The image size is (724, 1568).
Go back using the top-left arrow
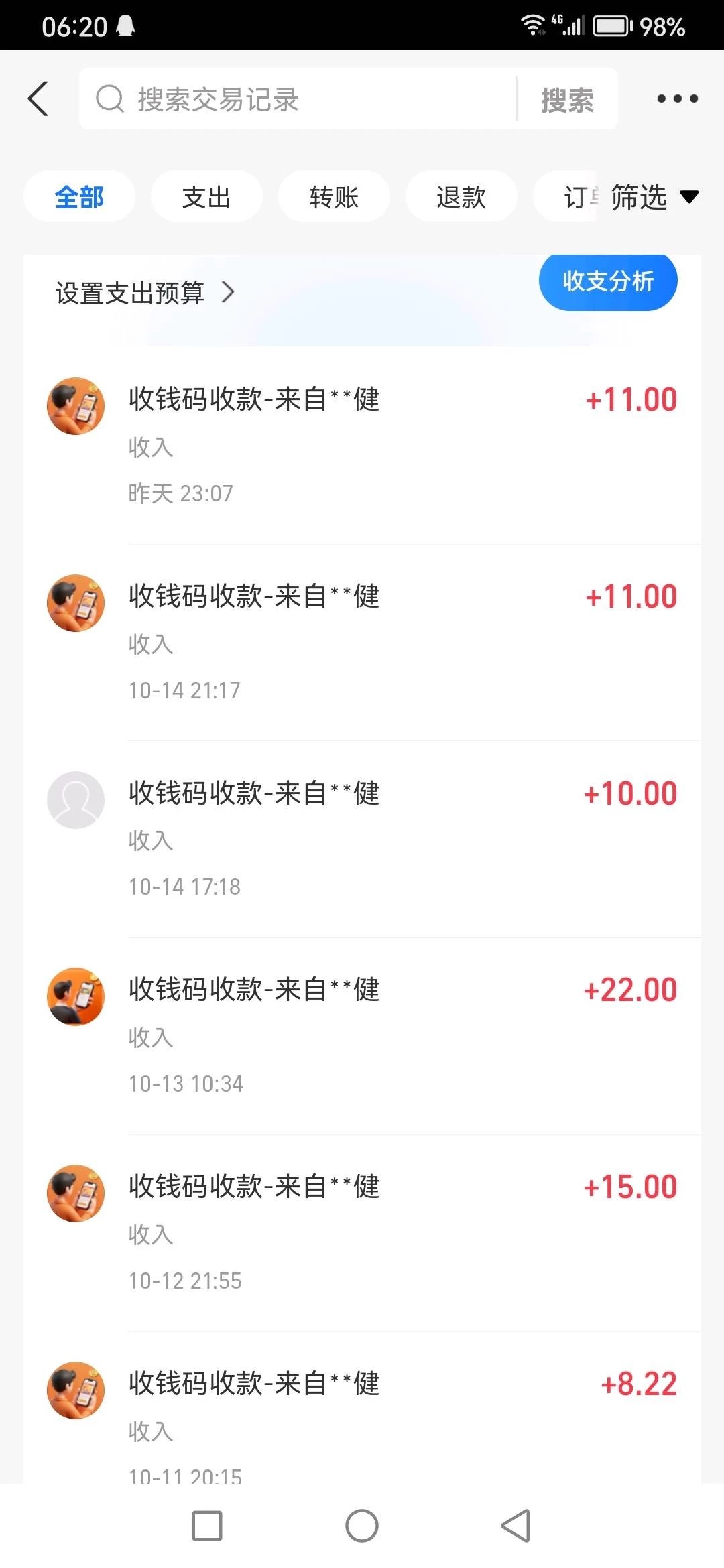[x=38, y=99]
